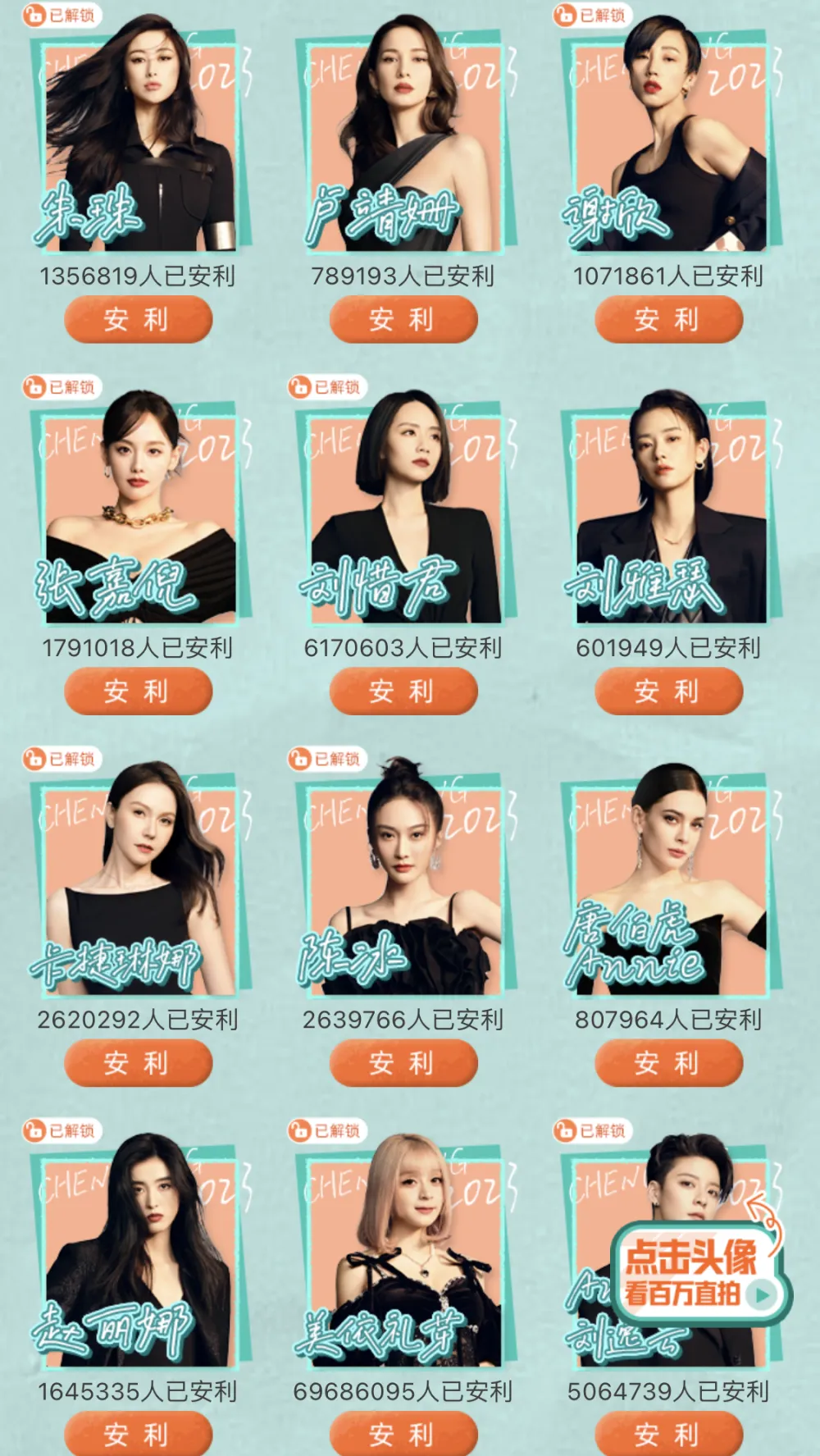
Task: Tap 安利 under 赵丽娜
Action: coord(138,1434)
